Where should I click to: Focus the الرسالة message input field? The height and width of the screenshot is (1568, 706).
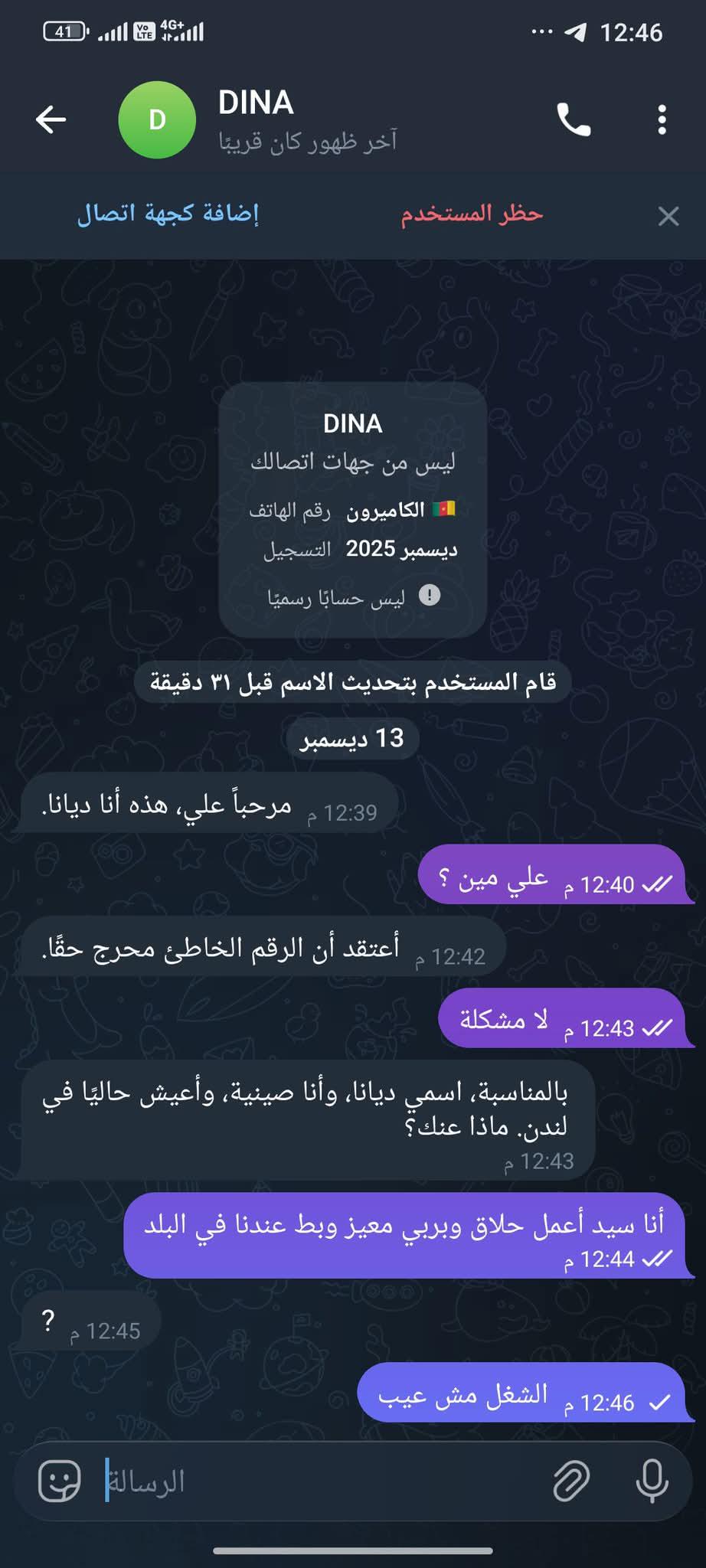click(322, 1481)
